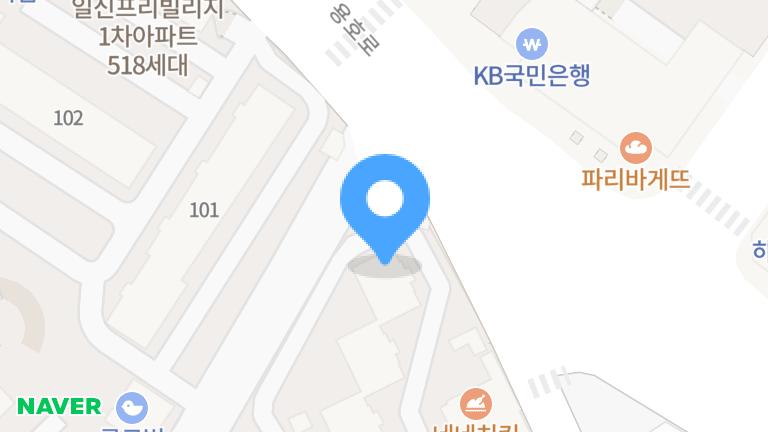Select the 파리바게뜨 bakery marker

[635, 149]
